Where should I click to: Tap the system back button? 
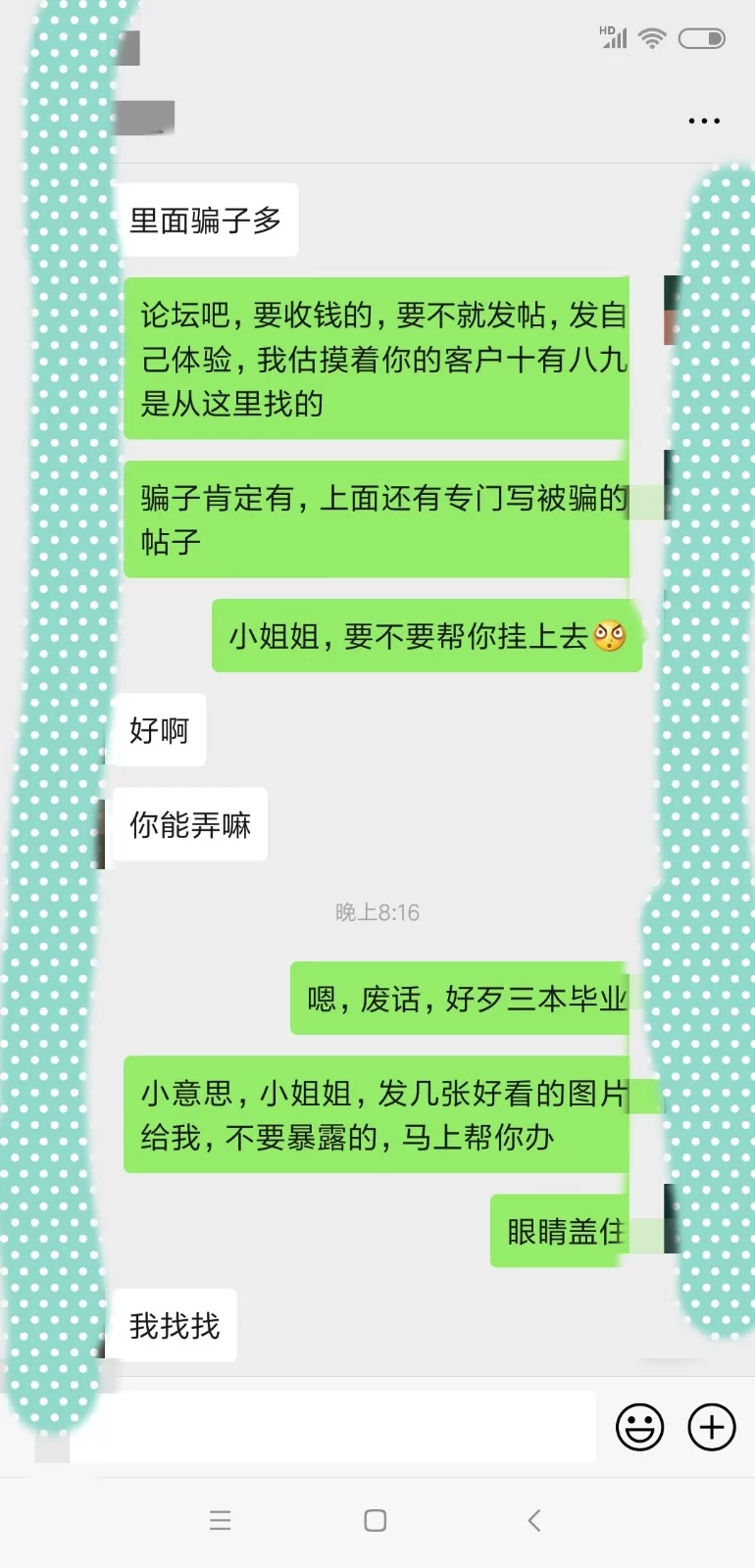[x=533, y=1520]
